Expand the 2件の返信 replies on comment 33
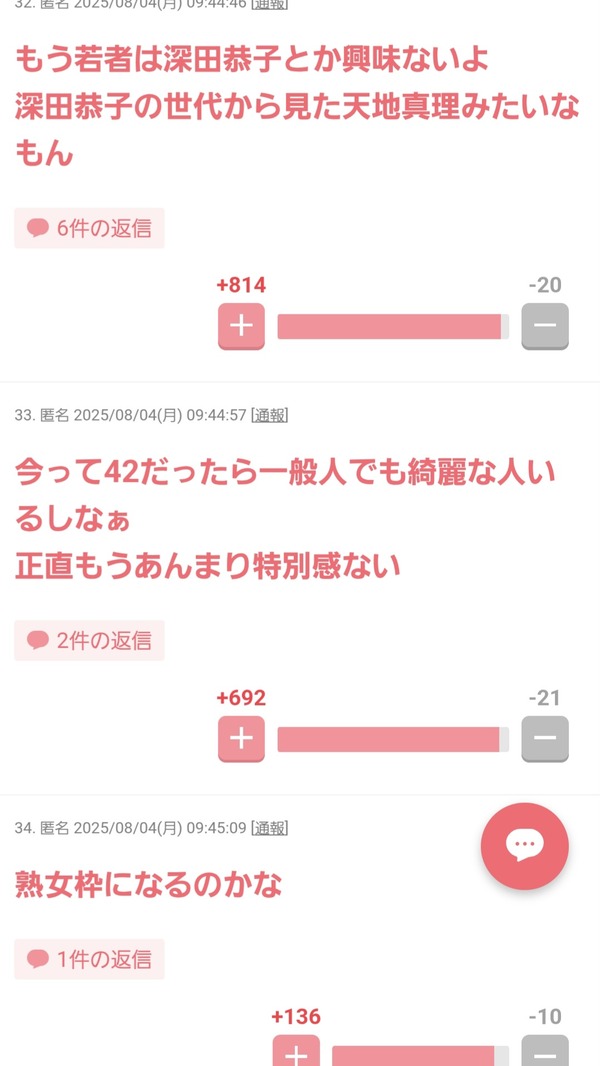The width and height of the screenshot is (600, 1066). (x=89, y=640)
